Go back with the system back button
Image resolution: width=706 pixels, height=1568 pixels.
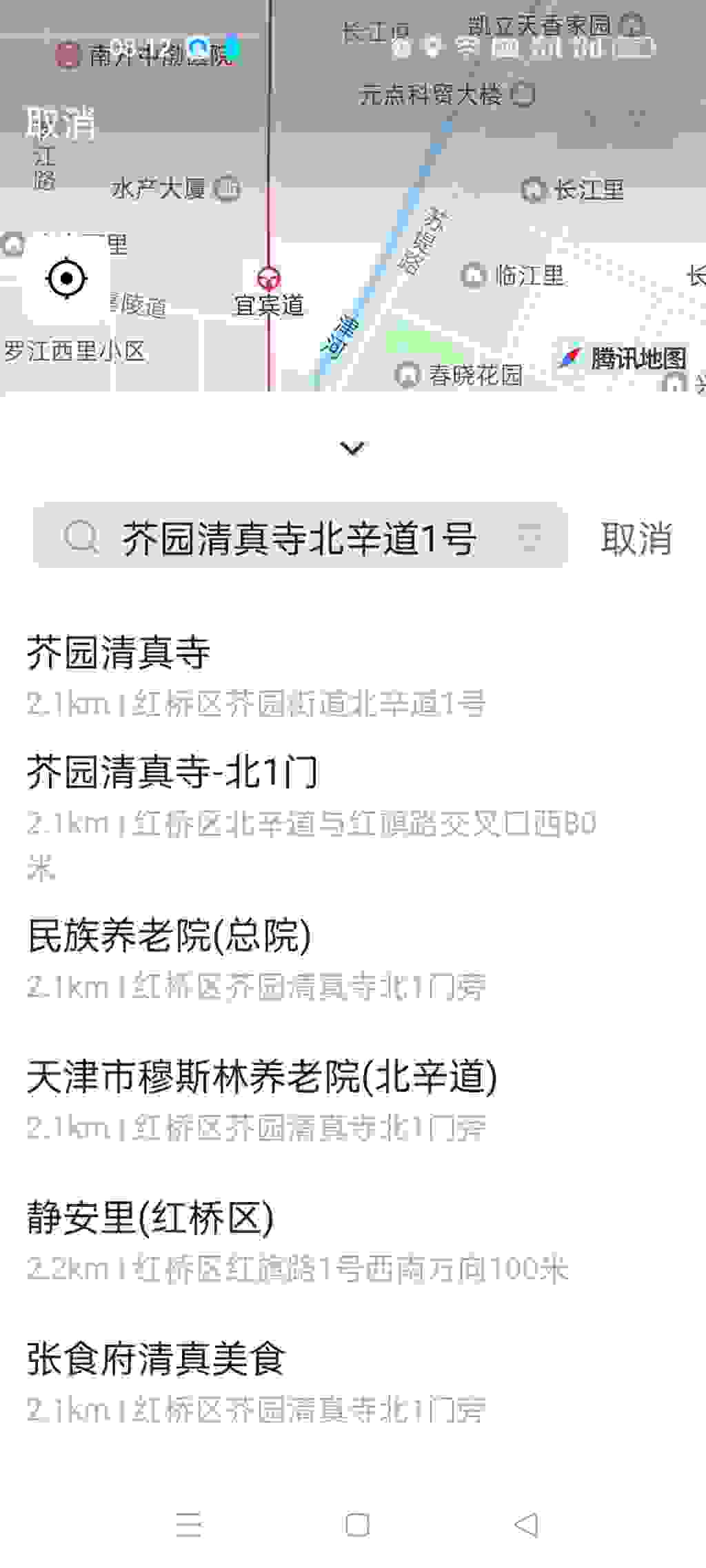click(x=527, y=1525)
